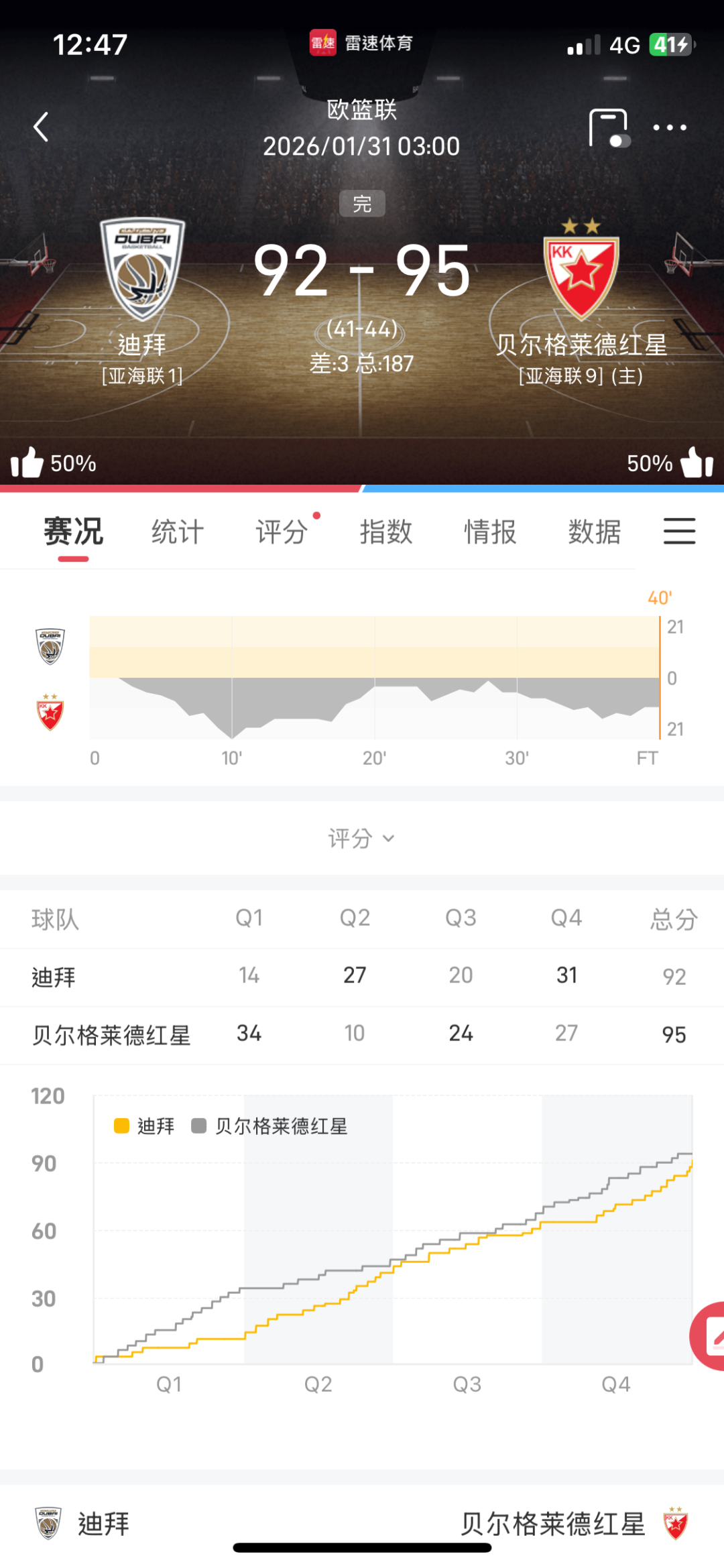Screen dimensions: 724x1568
Task: Select the 赛况 tab
Action: (x=73, y=532)
